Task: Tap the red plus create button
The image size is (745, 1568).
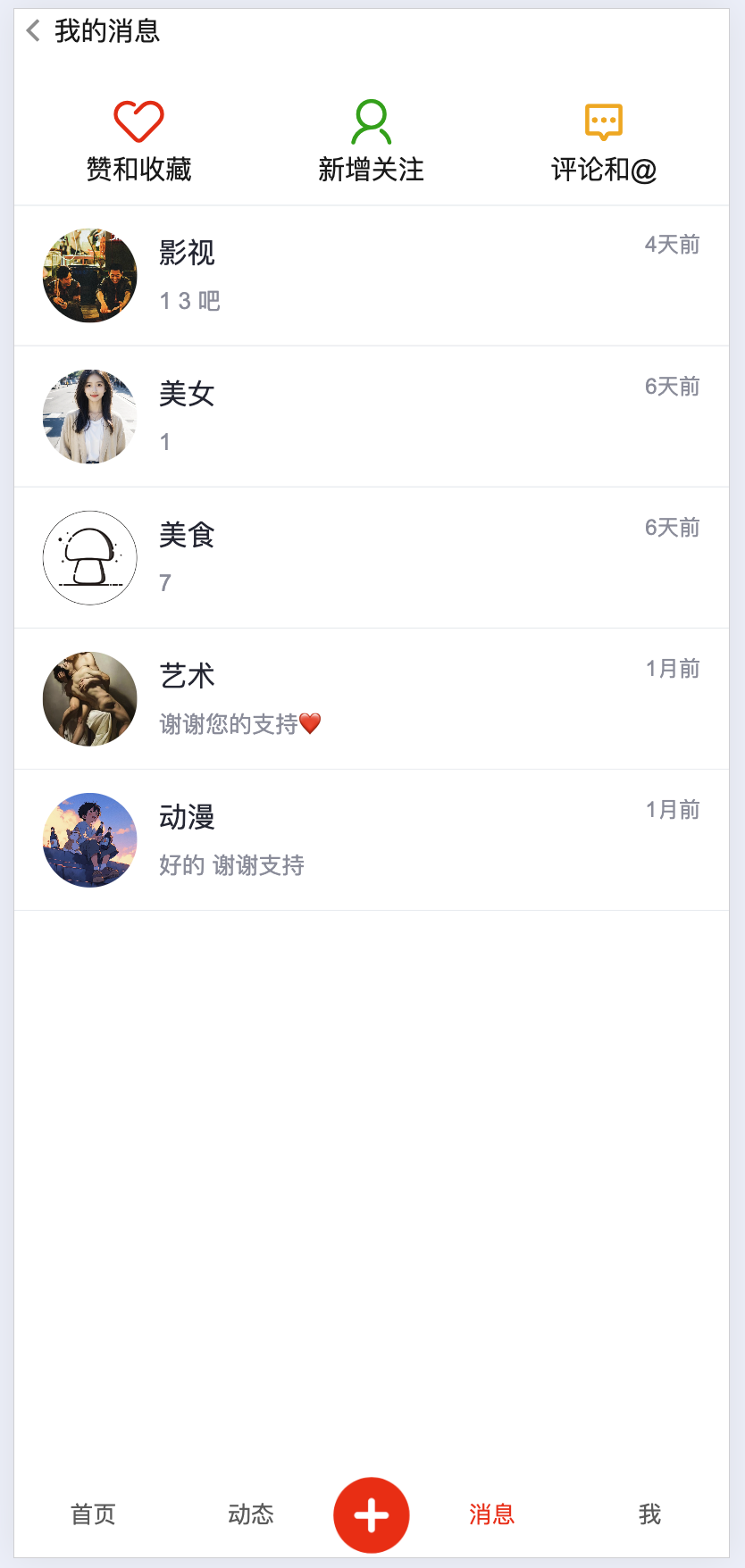Action: [x=372, y=1514]
